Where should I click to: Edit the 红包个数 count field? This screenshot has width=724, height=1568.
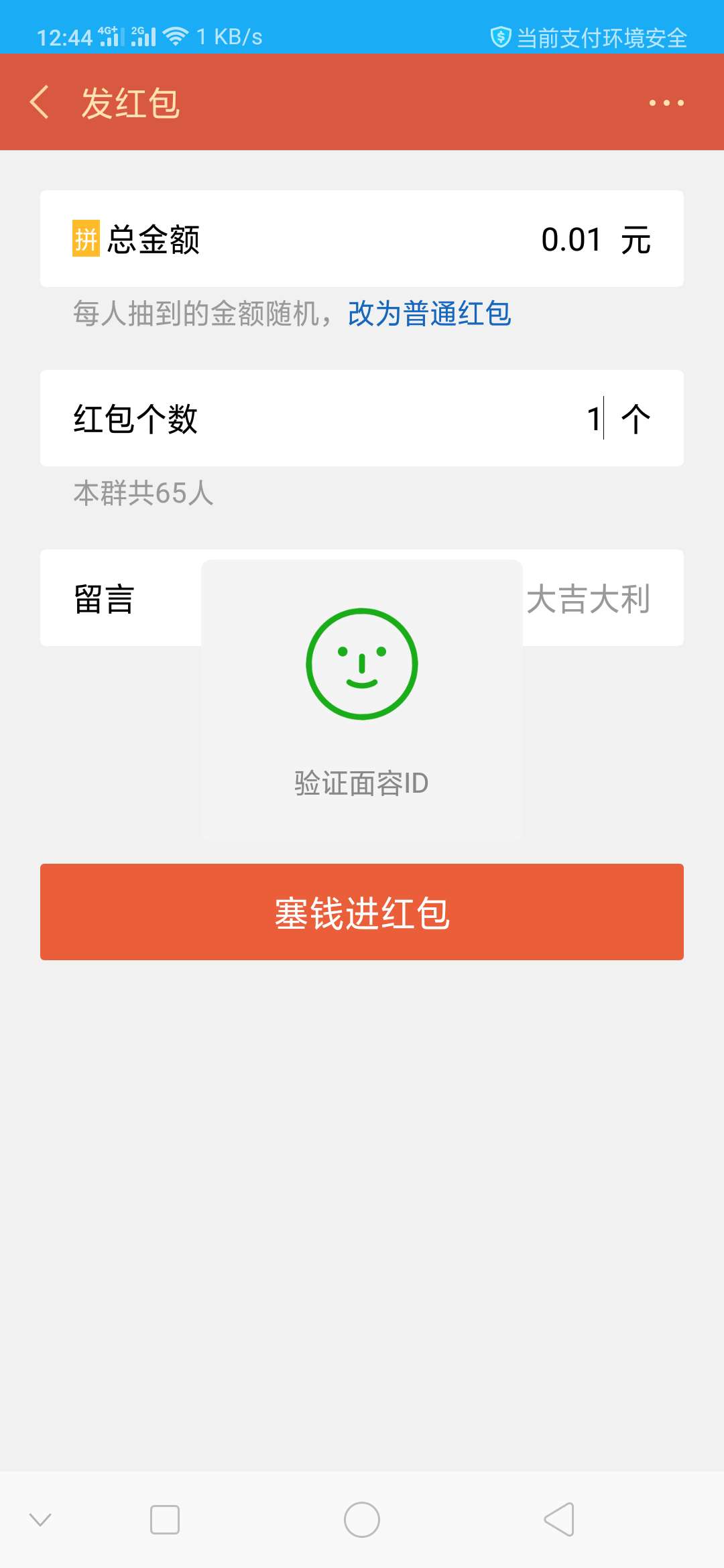point(593,419)
